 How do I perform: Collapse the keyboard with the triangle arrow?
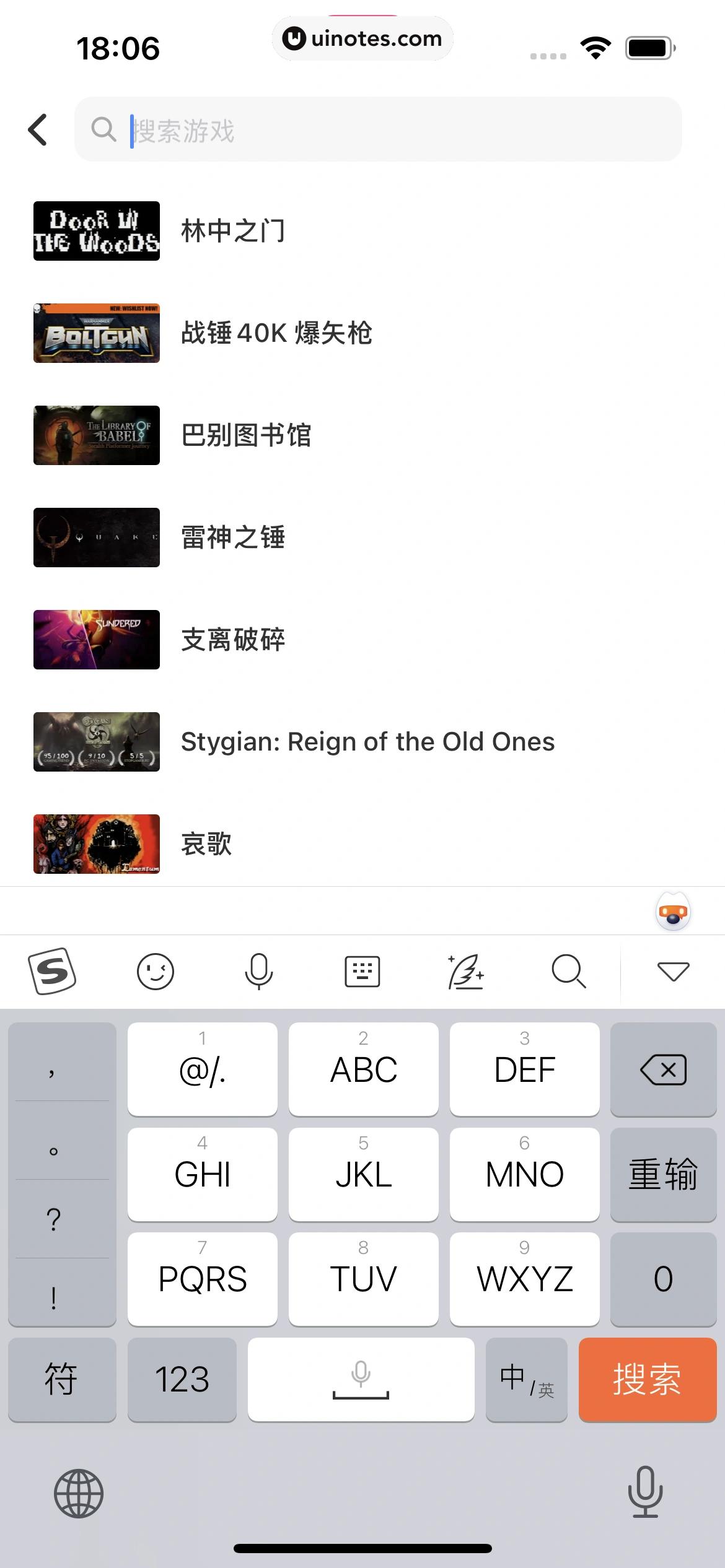[673, 971]
